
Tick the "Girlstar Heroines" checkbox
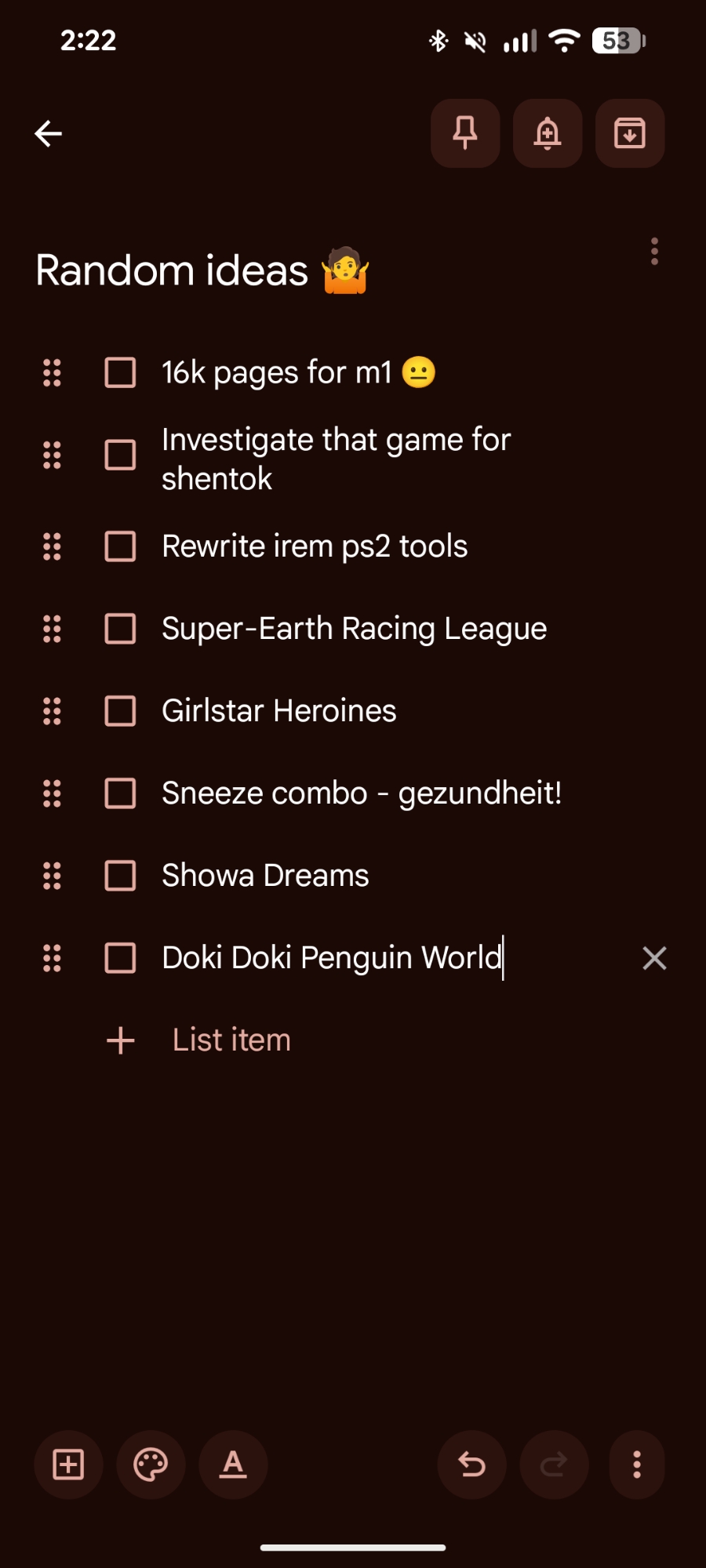pos(120,711)
